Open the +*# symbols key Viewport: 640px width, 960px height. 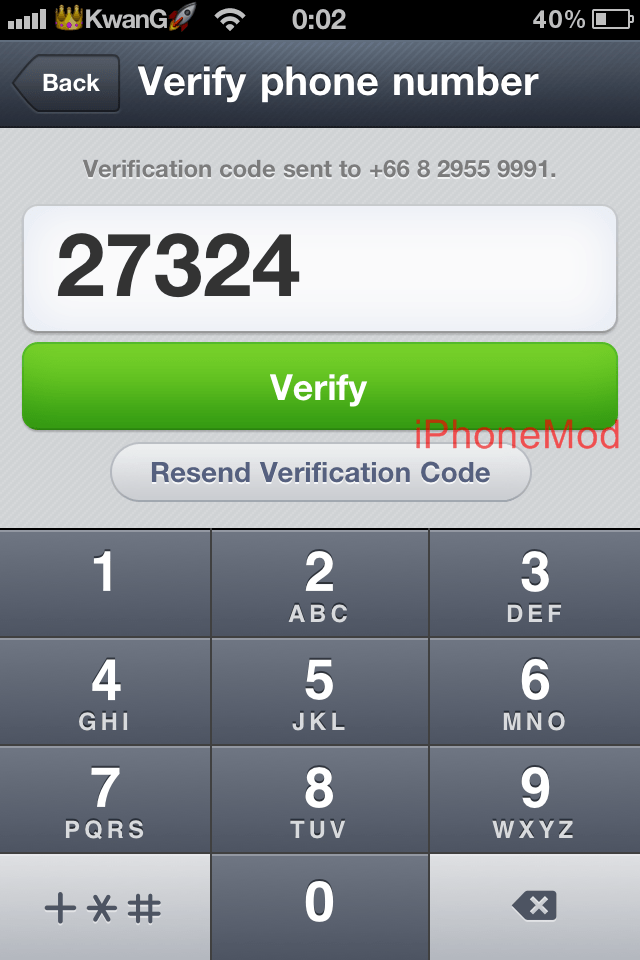point(105,907)
